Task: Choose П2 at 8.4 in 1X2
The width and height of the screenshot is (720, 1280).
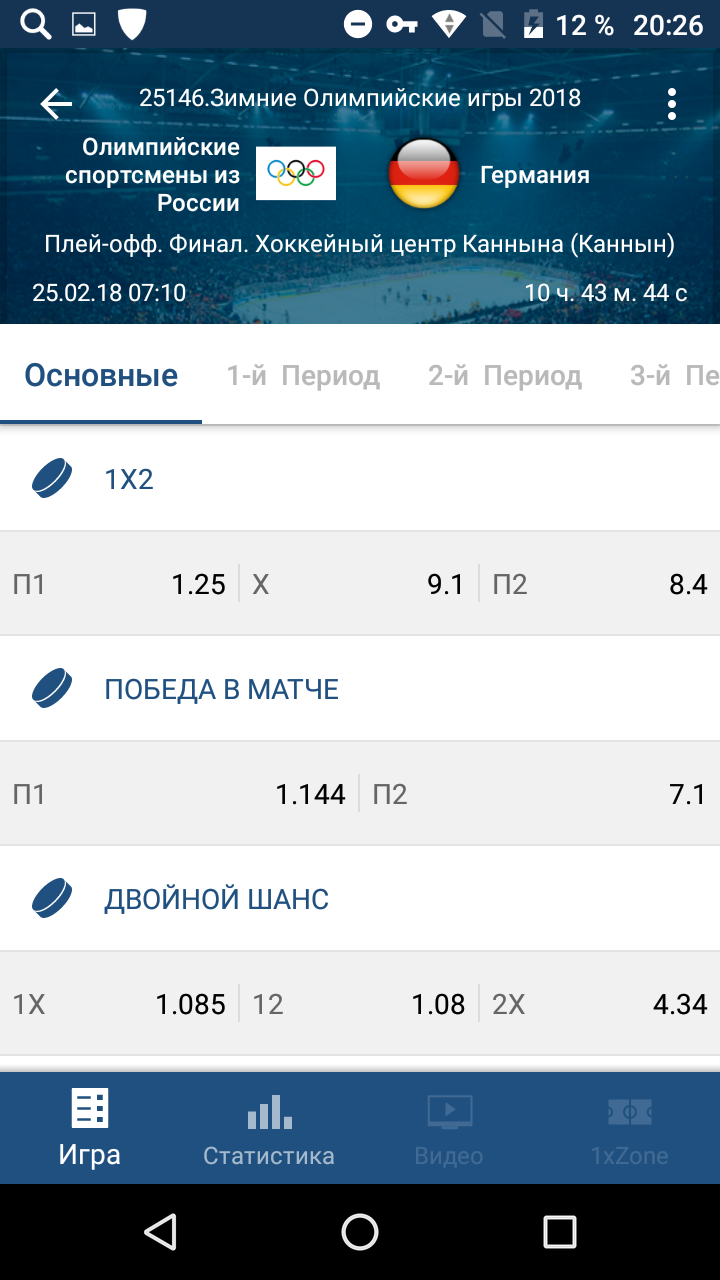Action: tap(600, 584)
